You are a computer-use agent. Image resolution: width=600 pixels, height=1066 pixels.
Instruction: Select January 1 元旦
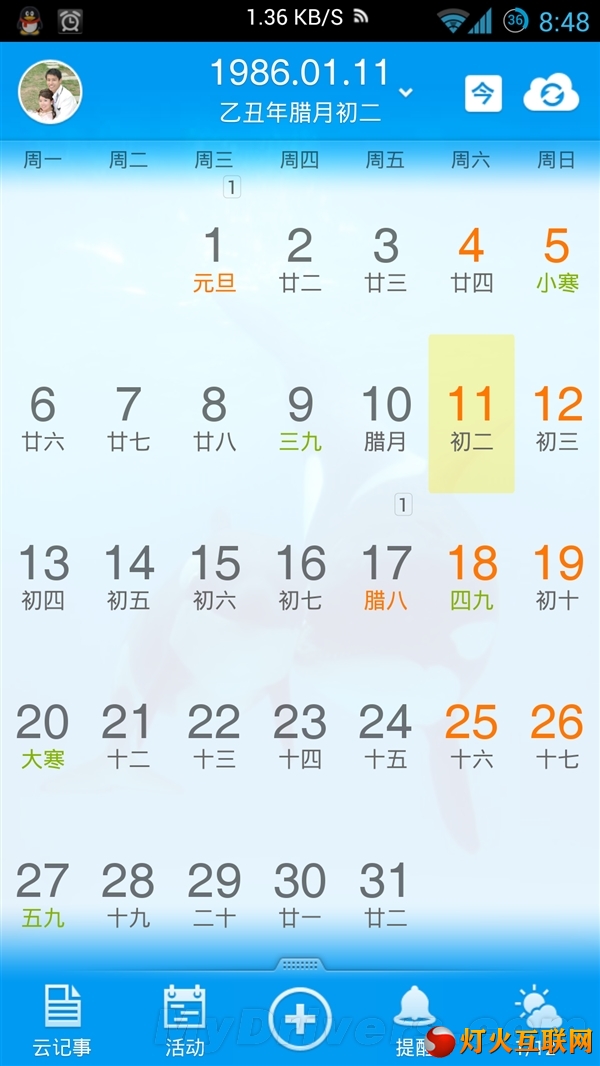[214, 258]
